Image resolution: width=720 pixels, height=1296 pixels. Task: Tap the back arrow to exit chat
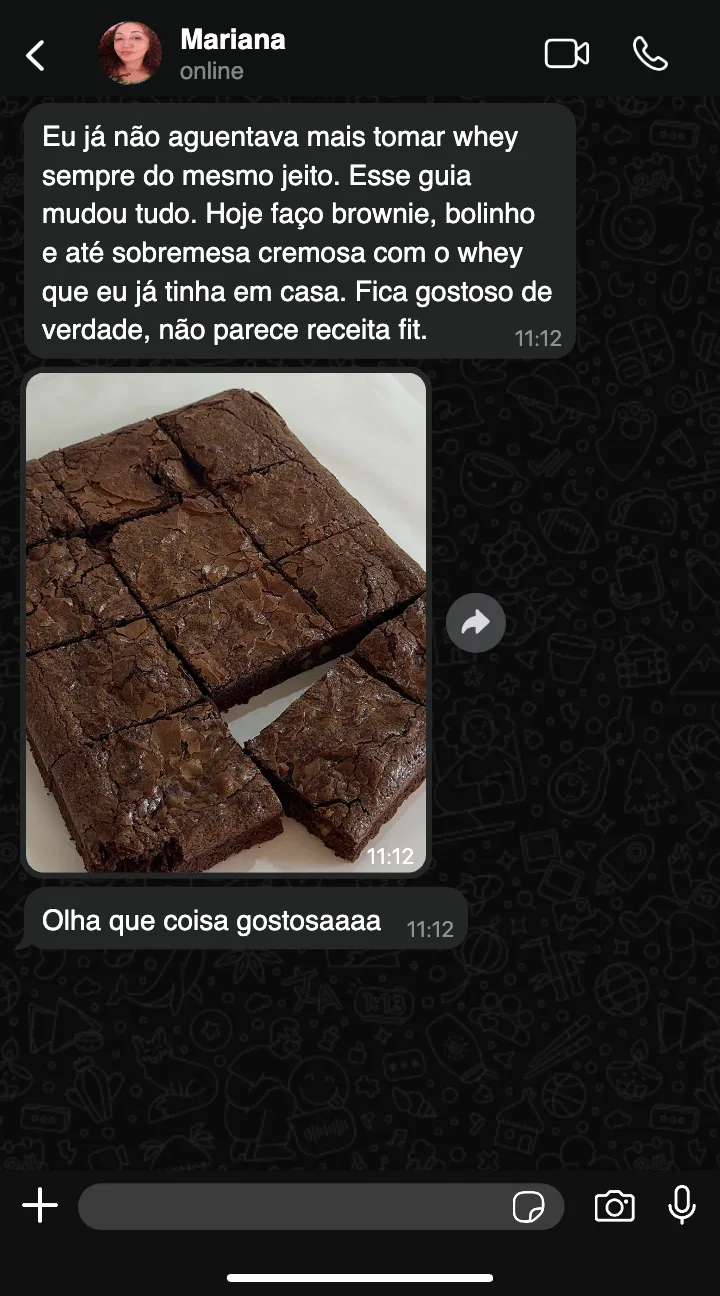(x=36, y=56)
